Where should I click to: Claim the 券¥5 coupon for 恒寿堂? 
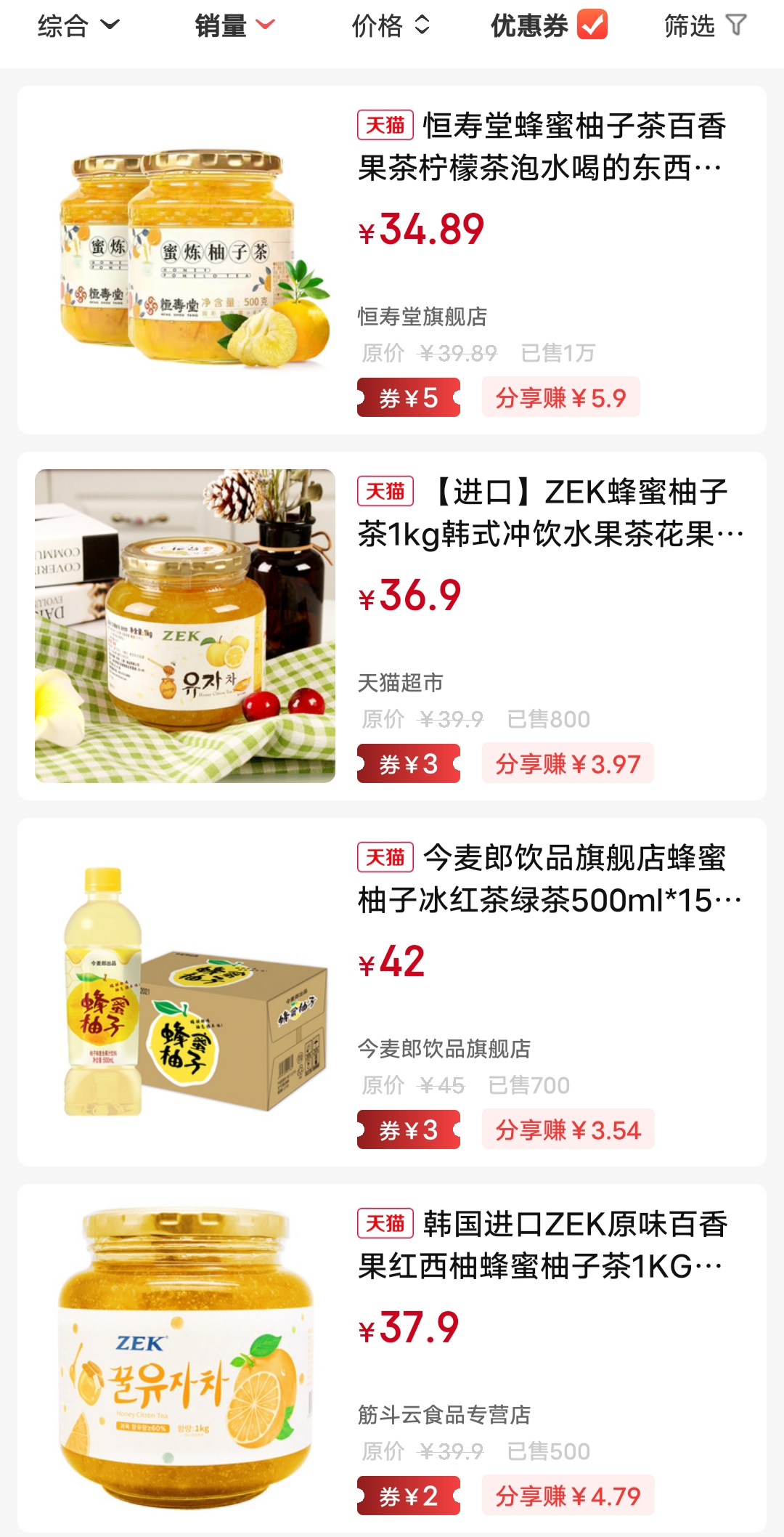[x=409, y=397]
